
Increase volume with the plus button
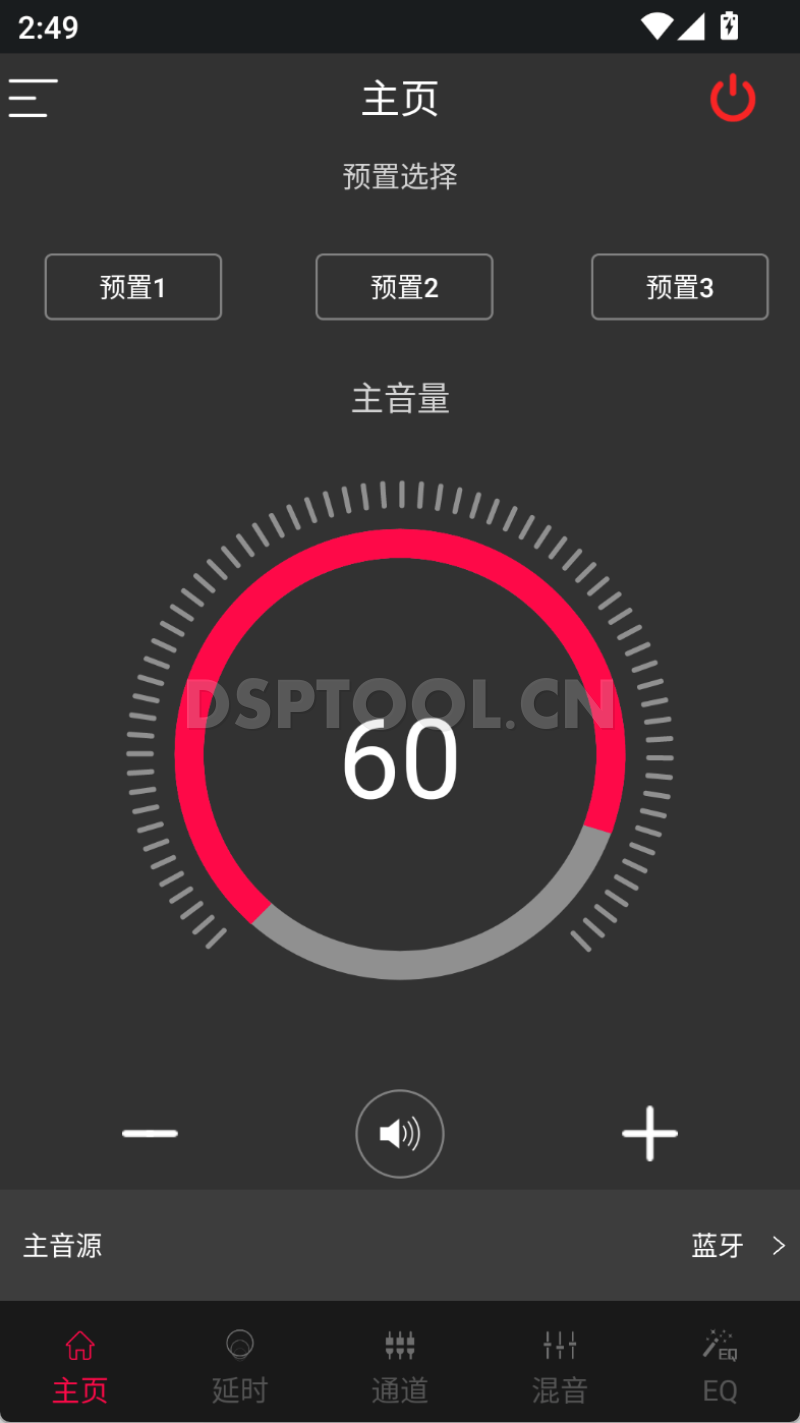tap(649, 1133)
